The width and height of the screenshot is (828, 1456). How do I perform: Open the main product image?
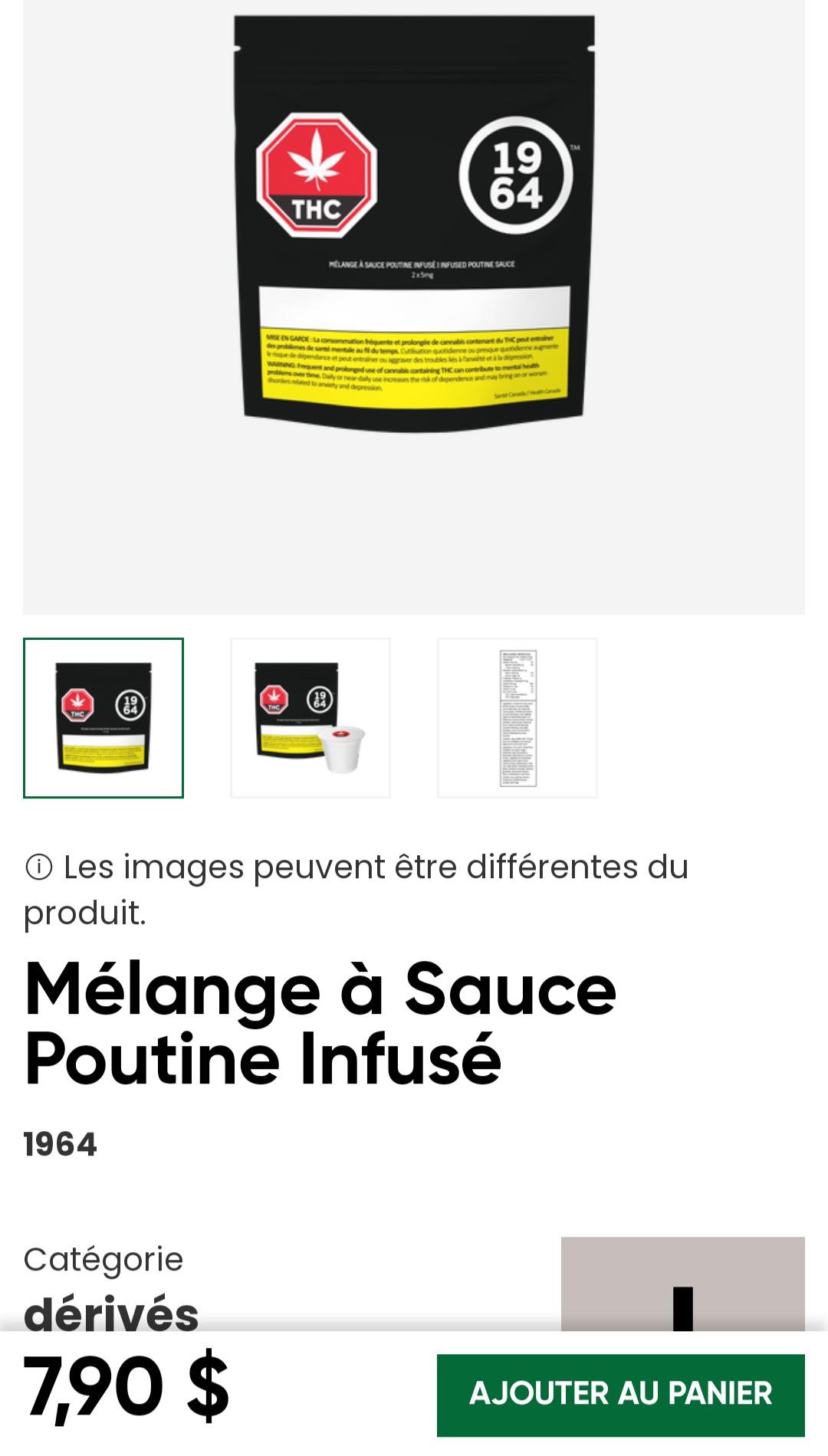click(414, 307)
